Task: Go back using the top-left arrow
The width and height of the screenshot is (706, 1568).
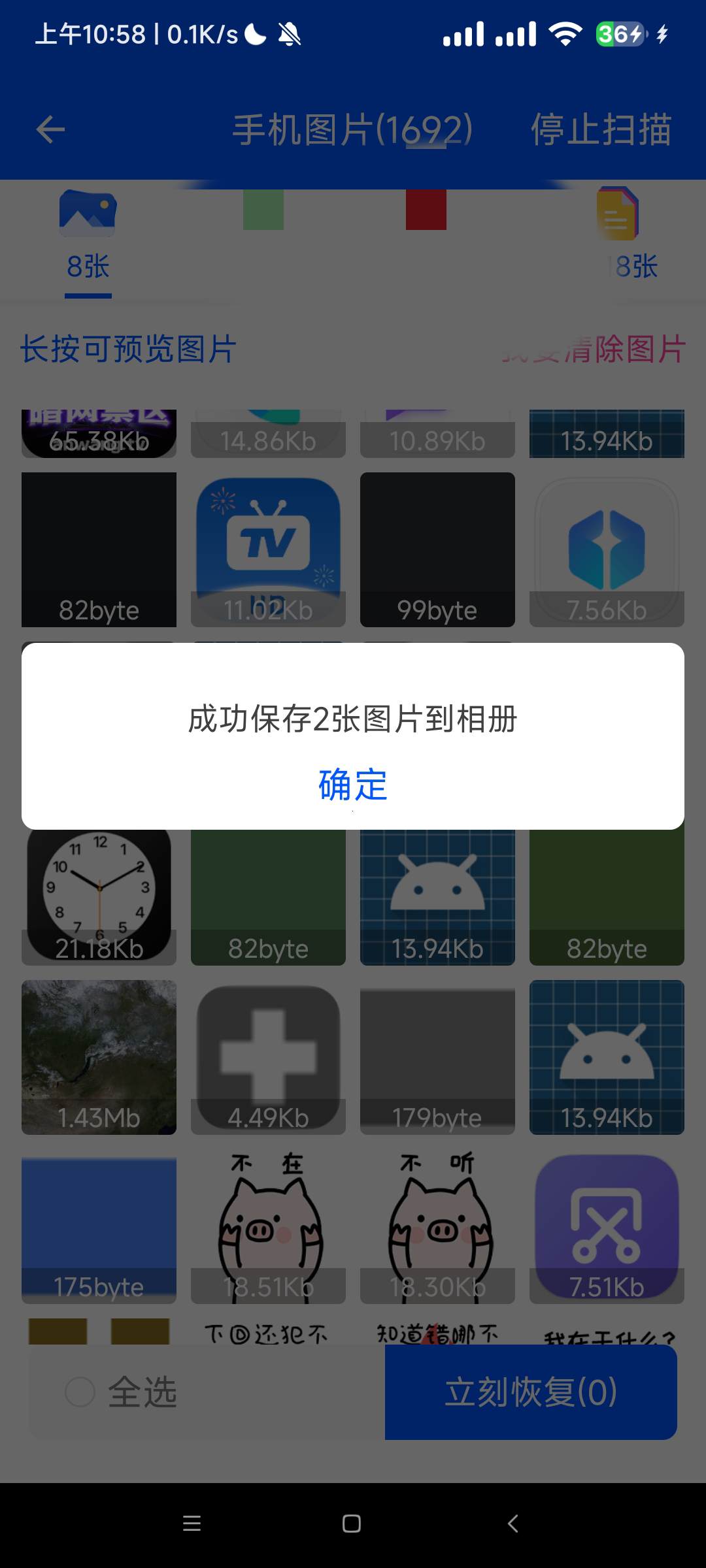Action: (50, 129)
